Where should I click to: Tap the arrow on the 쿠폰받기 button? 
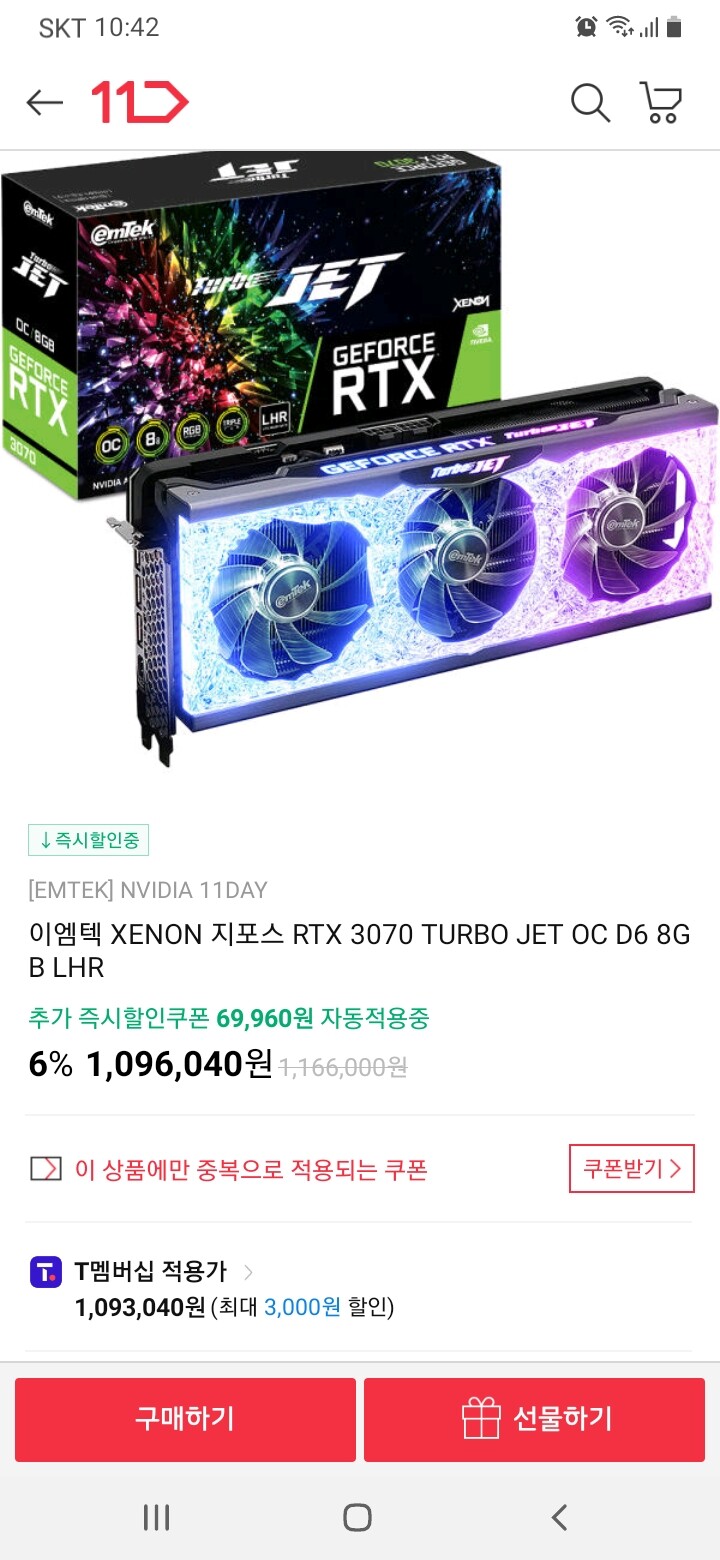pos(679,1168)
